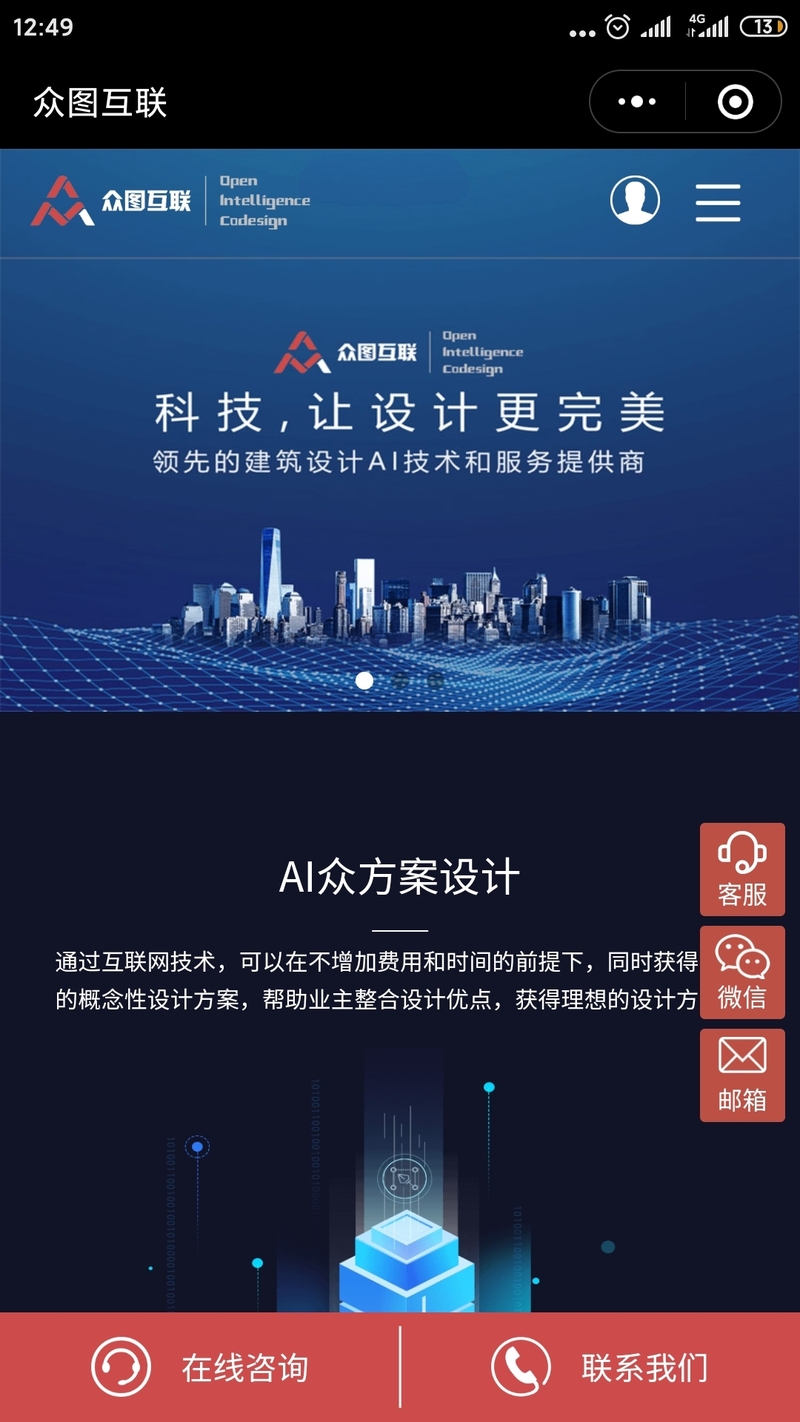Open the user profile icon
Screen dimensions: 800x1422
click(x=635, y=200)
